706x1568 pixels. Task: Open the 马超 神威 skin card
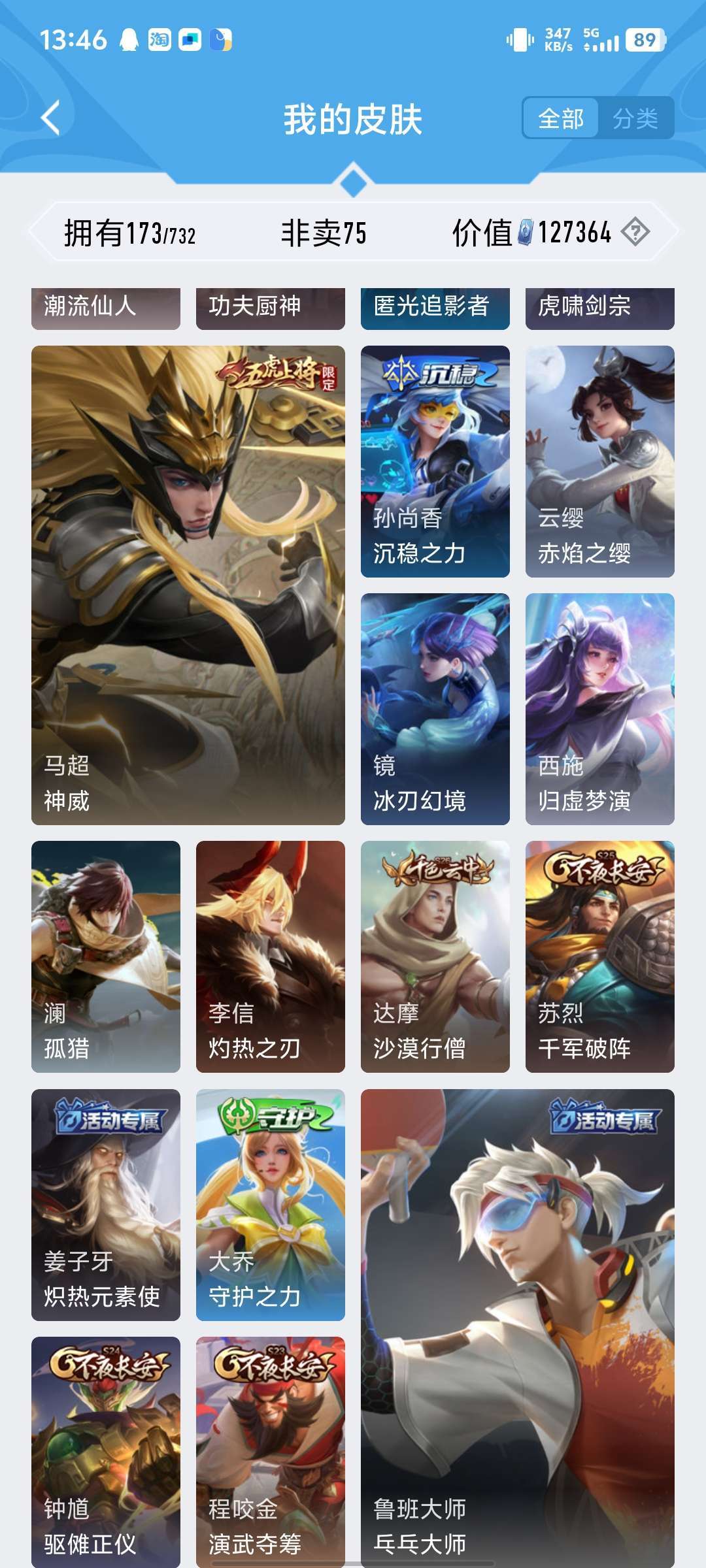pyautogui.click(x=188, y=585)
